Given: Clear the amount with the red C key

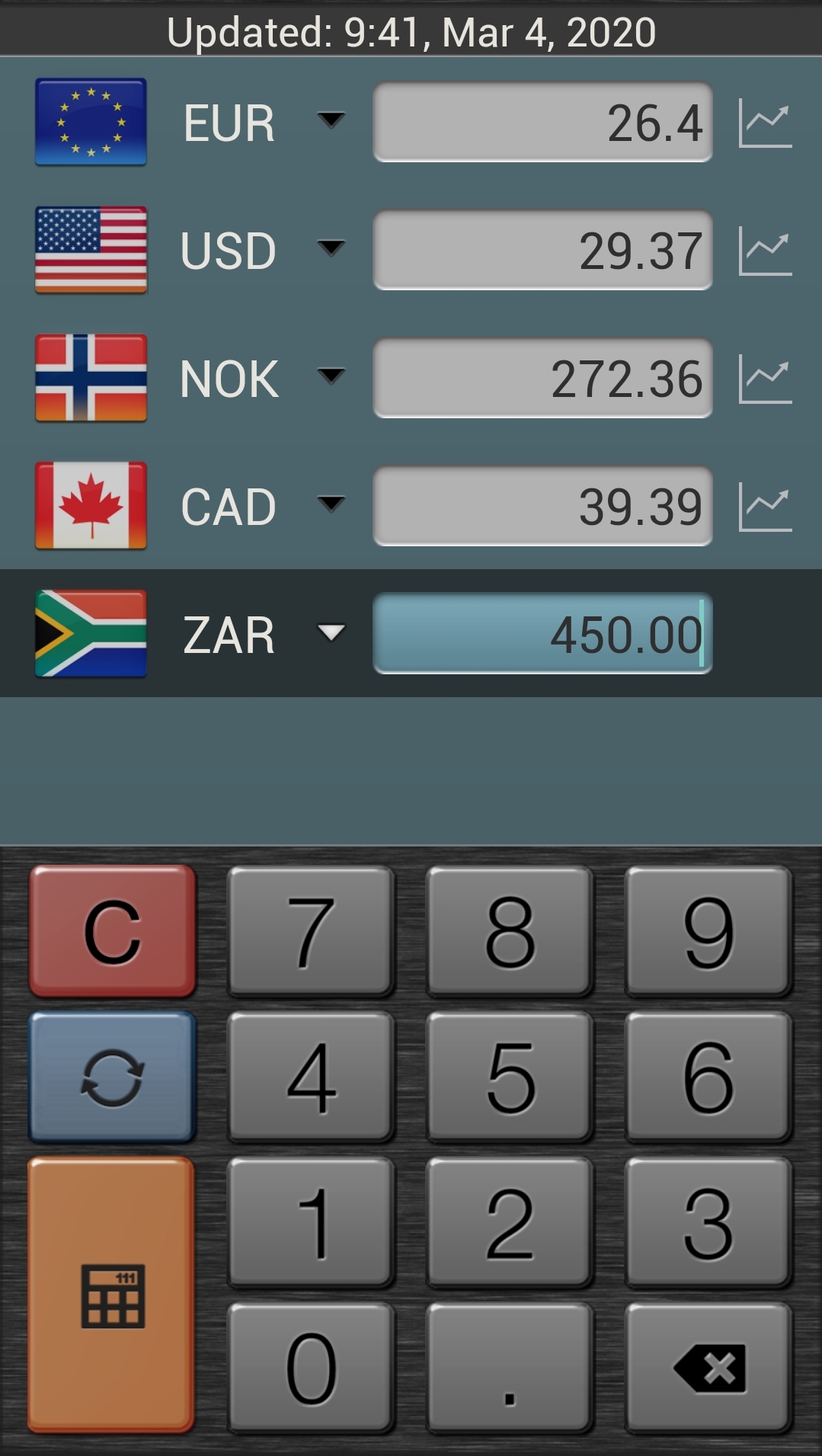Looking at the screenshot, I should pos(113,931).
